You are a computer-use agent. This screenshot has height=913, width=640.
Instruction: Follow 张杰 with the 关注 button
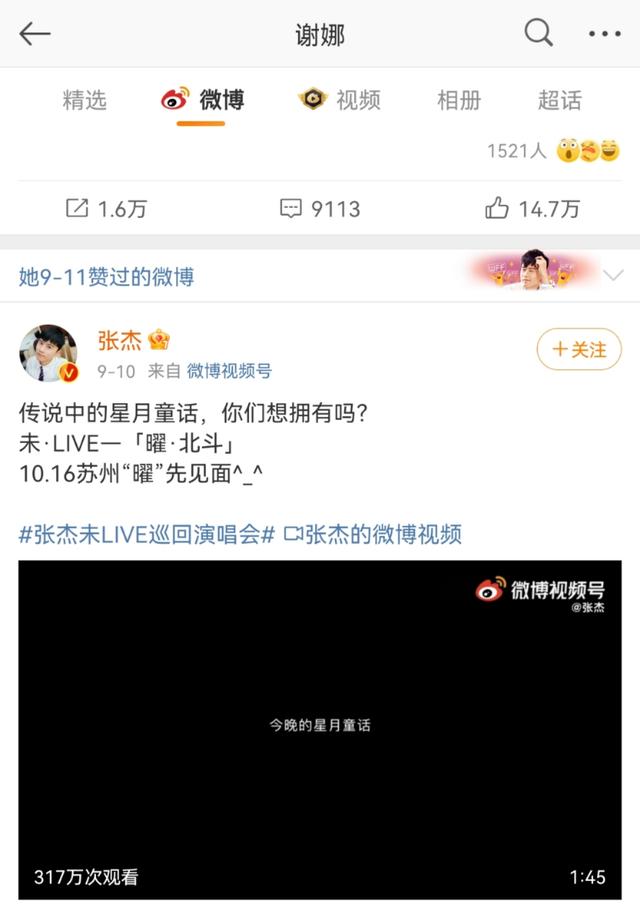coord(579,349)
